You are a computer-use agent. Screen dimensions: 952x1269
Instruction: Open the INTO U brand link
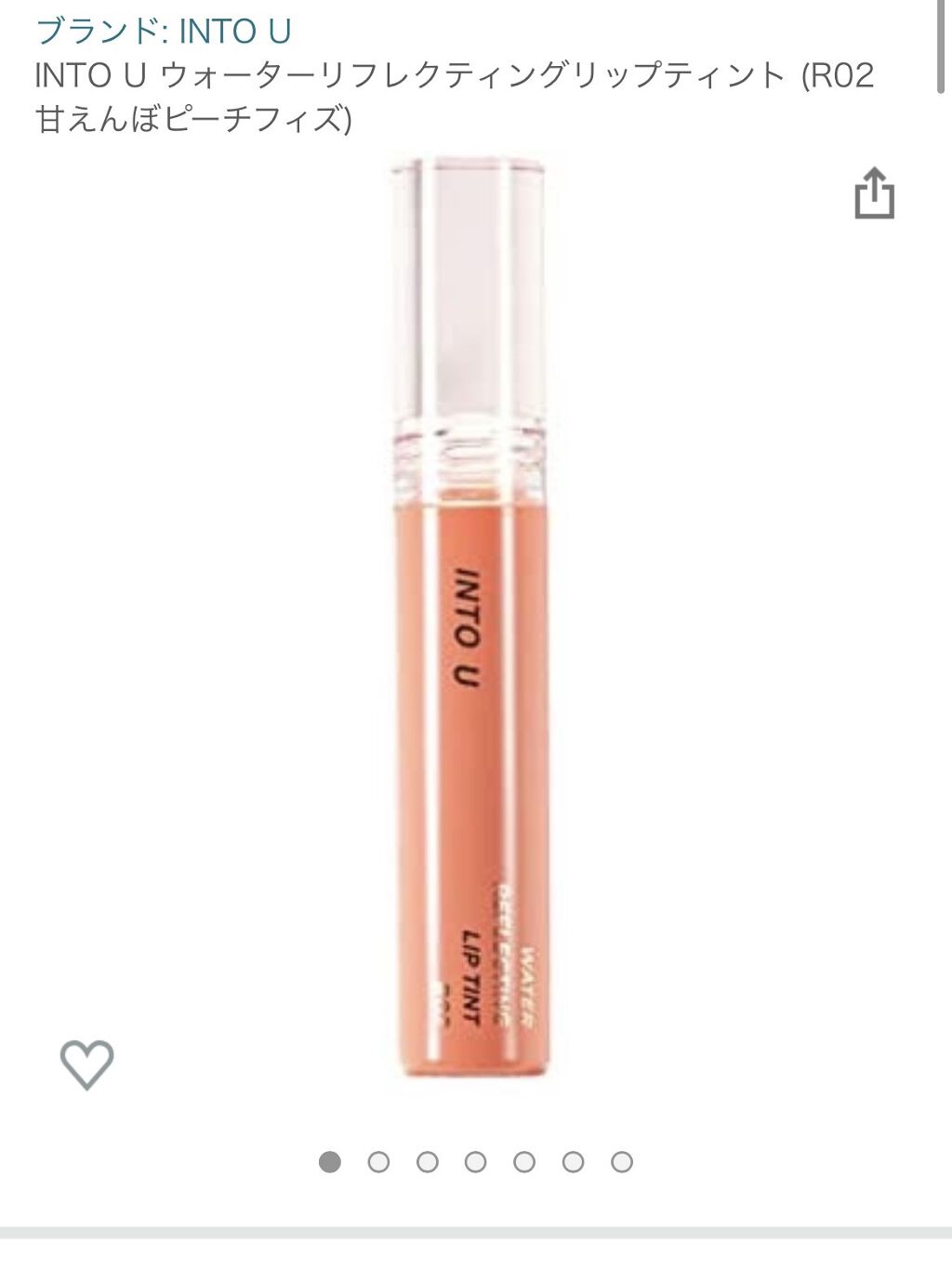(164, 32)
